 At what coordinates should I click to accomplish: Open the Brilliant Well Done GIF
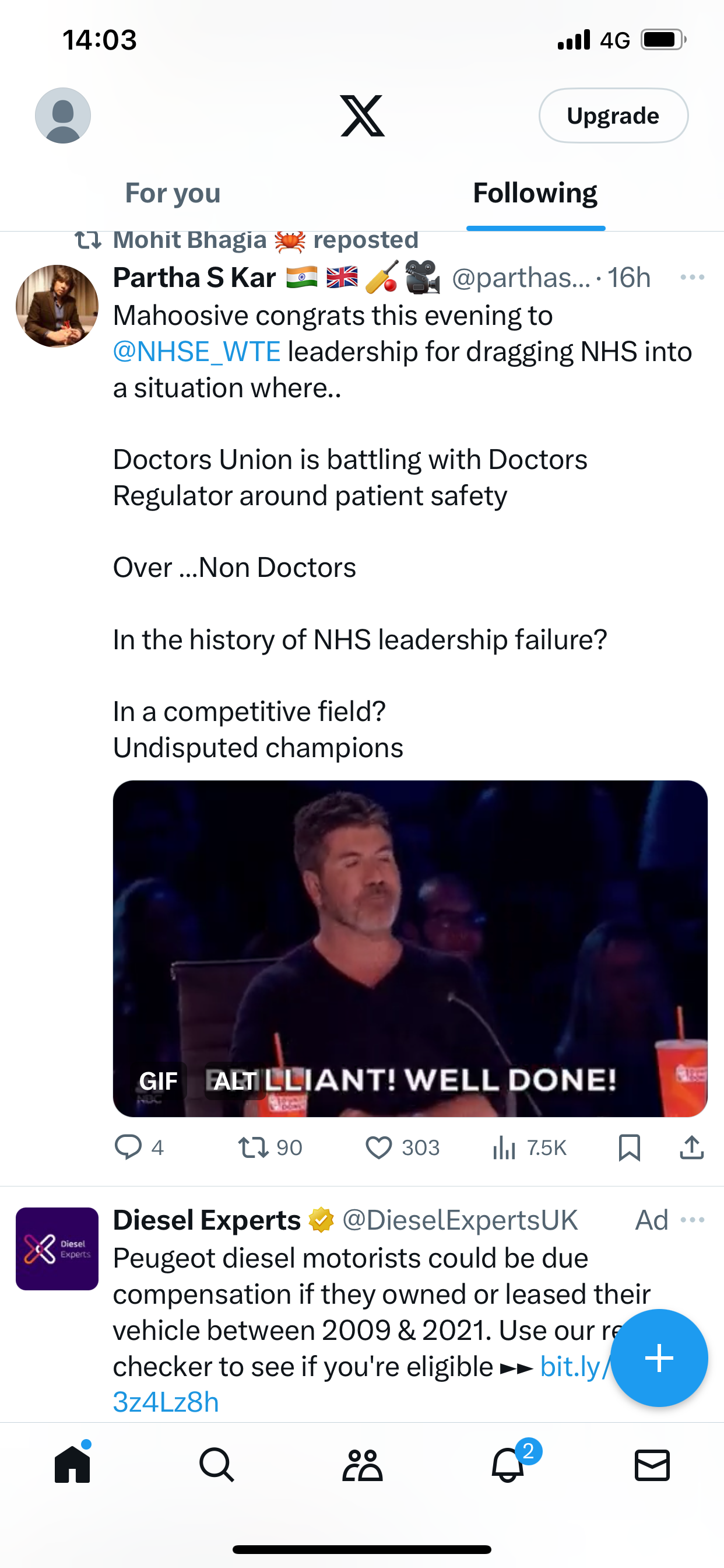(x=410, y=949)
